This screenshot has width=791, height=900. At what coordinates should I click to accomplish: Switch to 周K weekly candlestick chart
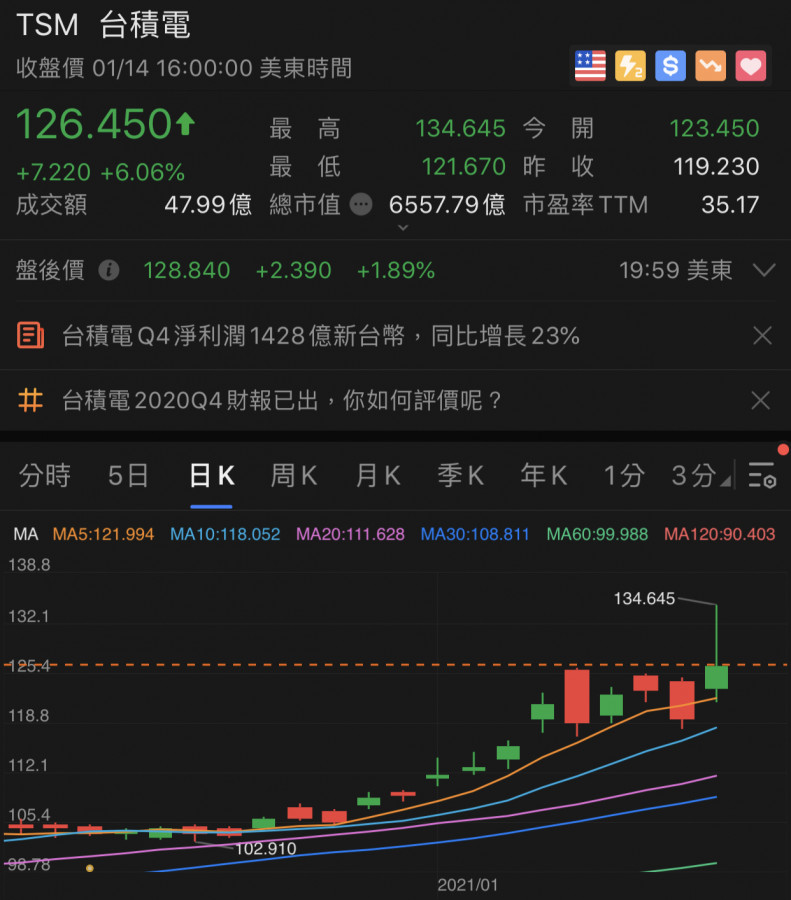pos(293,475)
